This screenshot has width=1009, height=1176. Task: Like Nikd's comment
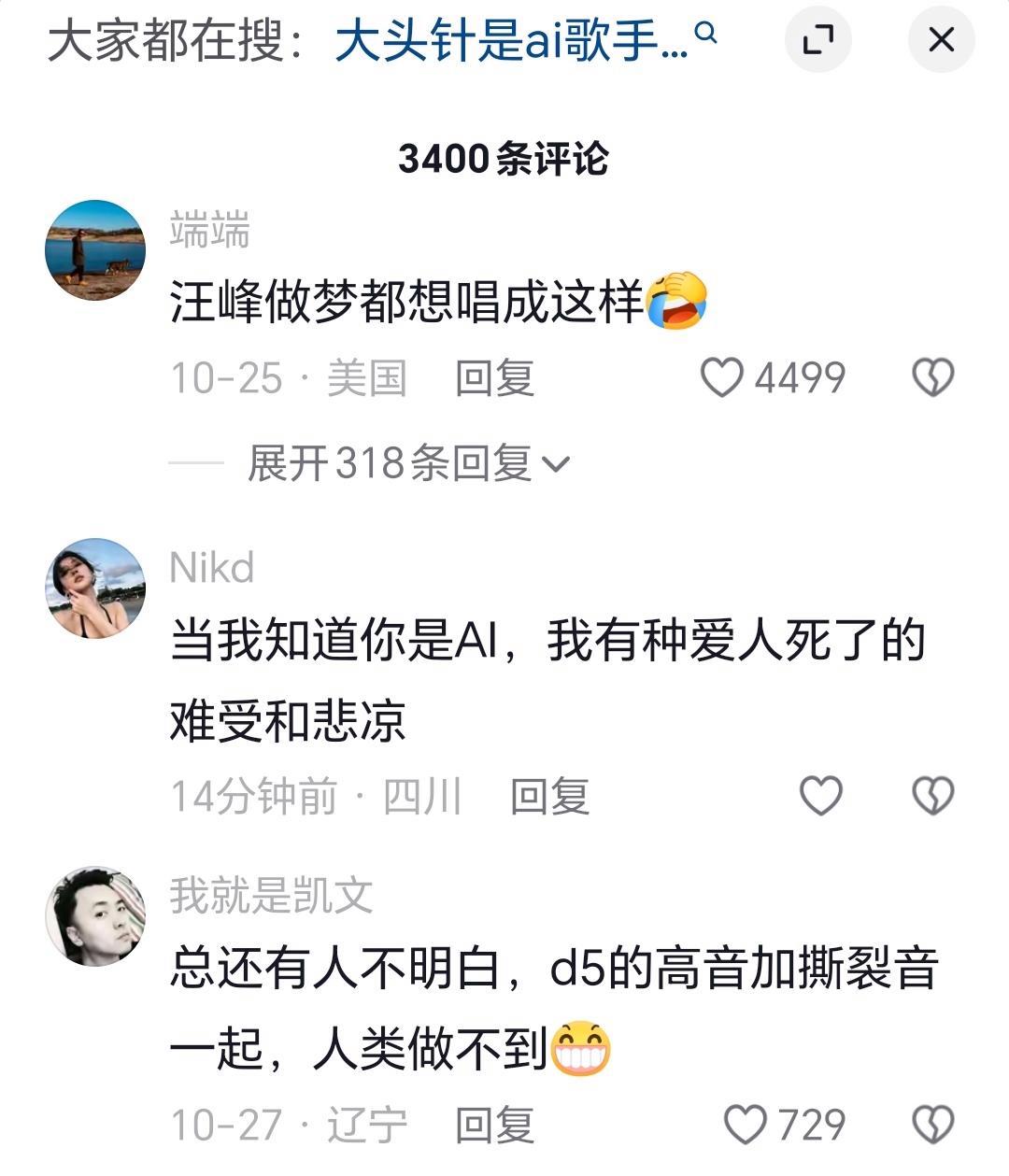click(821, 797)
